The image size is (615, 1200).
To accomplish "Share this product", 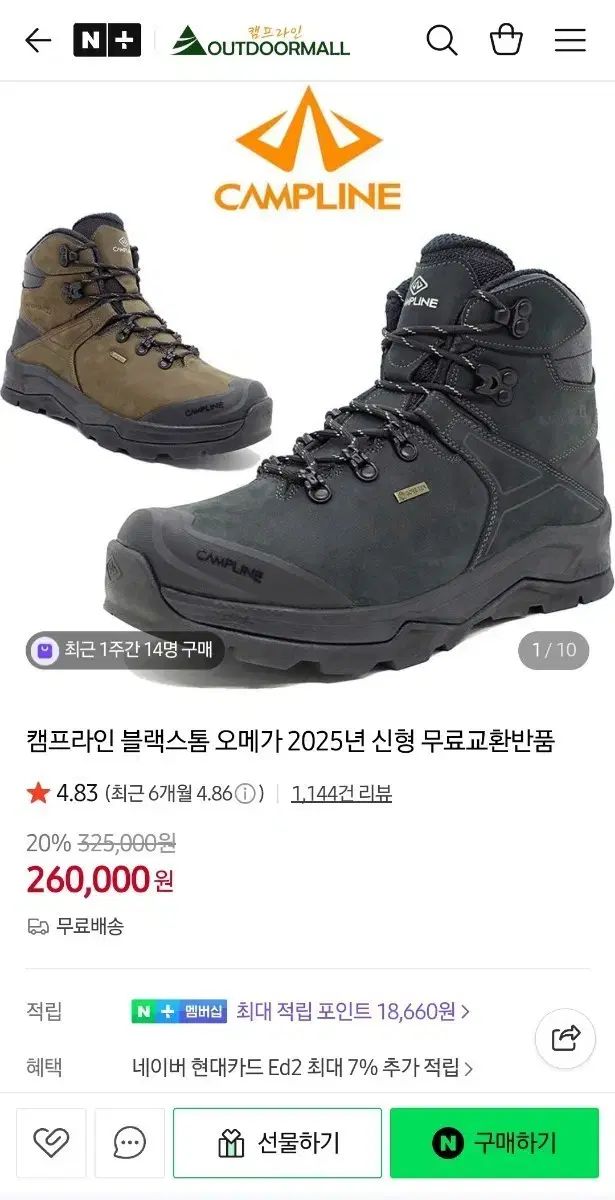I will tap(566, 1038).
